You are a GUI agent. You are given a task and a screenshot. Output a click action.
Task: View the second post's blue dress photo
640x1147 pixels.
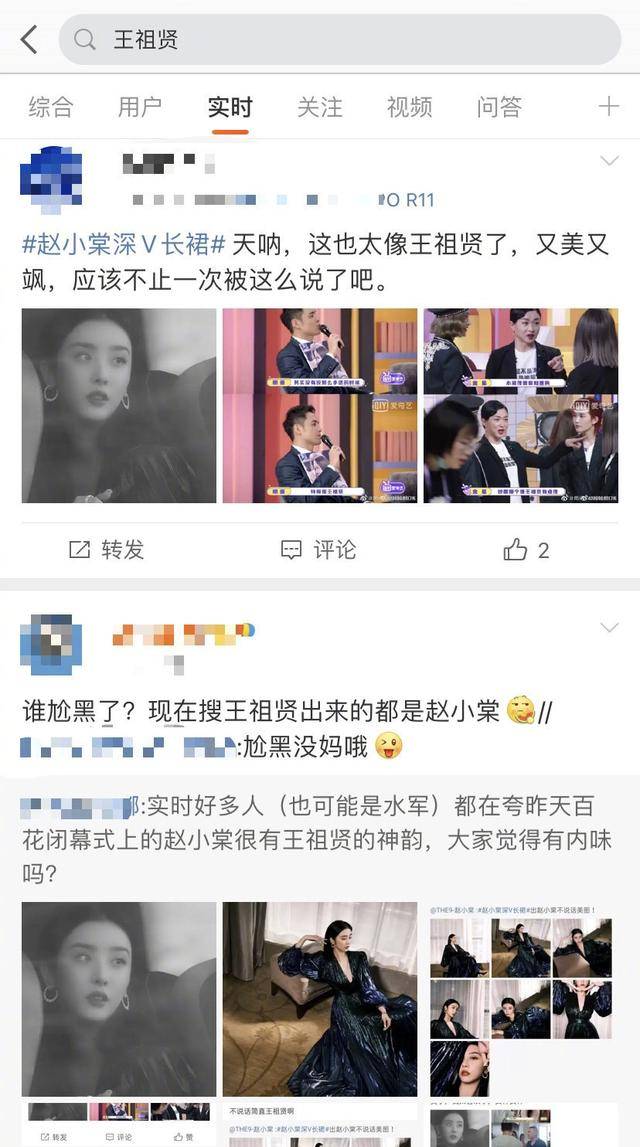320,998
